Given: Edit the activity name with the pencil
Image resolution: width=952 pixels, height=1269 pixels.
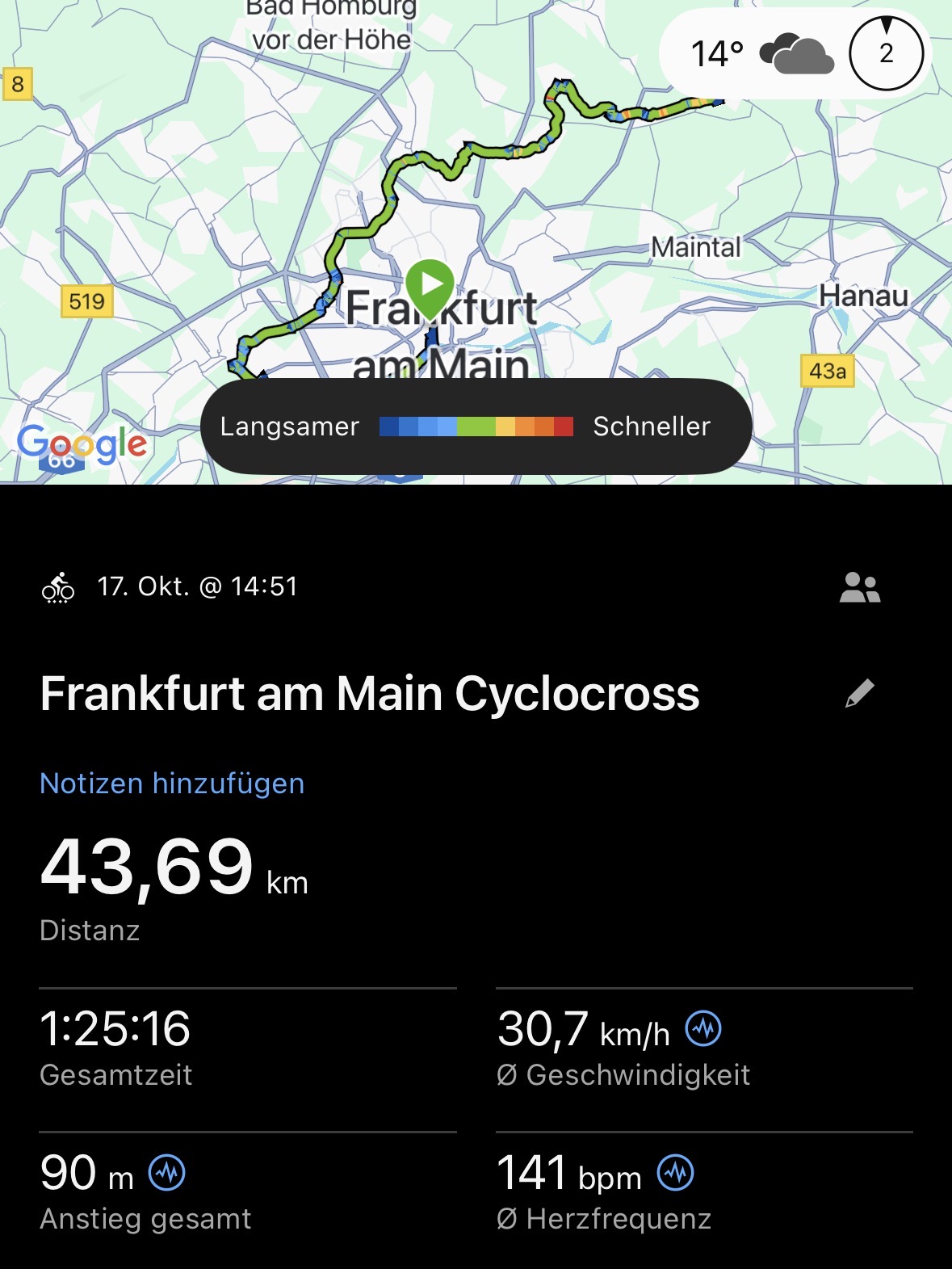Looking at the screenshot, I should (x=859, y=694).
